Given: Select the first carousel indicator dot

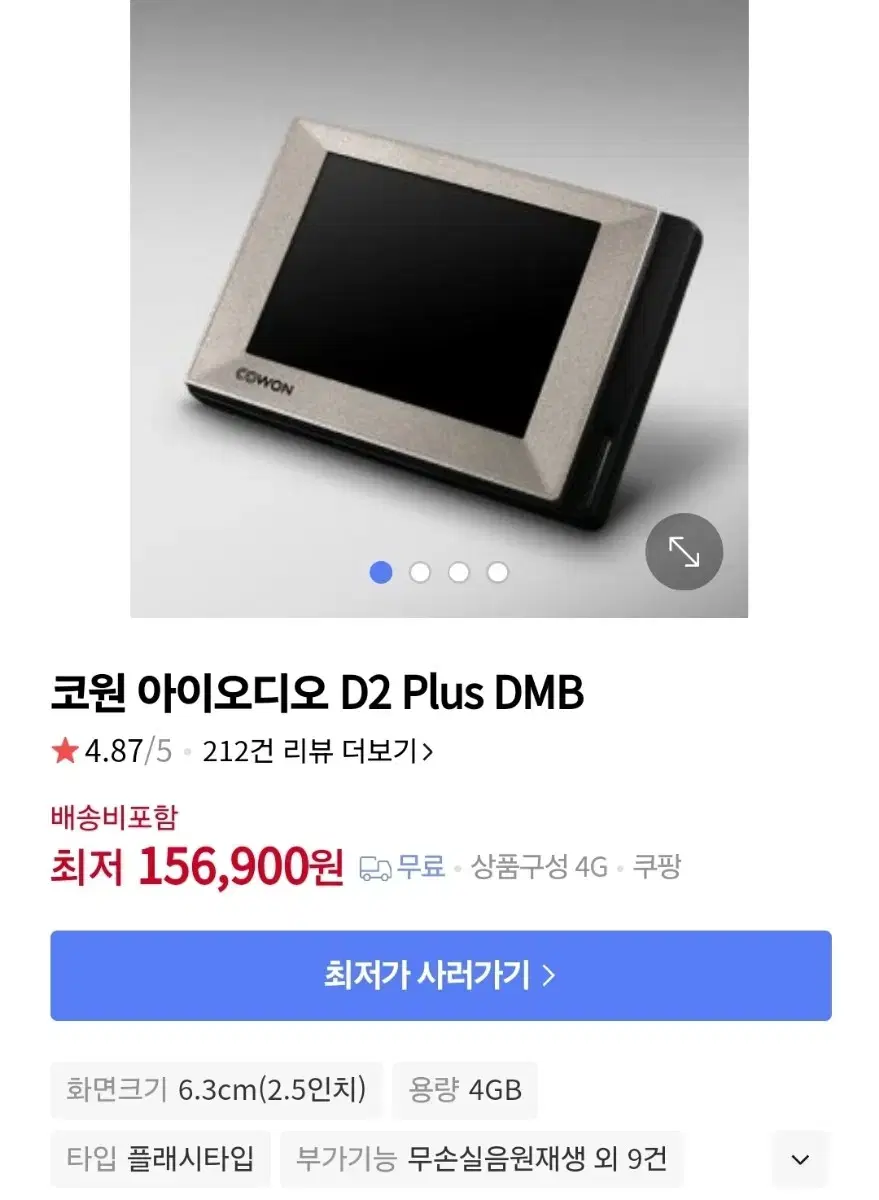Looking at the screenshot, I should tap(381, 573).
